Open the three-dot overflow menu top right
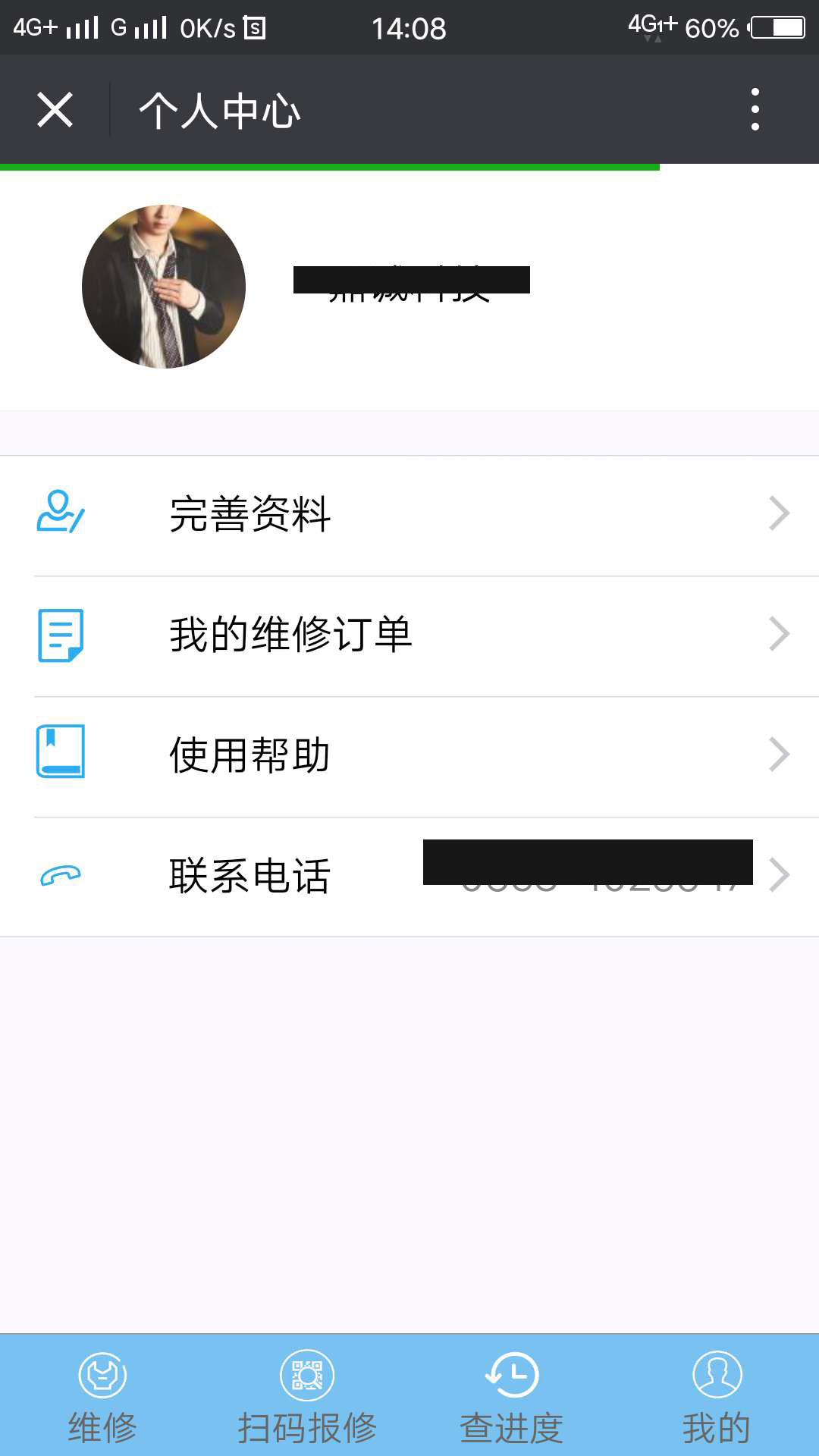The width and height of the screenshot is (819, 1456). pyautogui.click(x=755, y=108)
